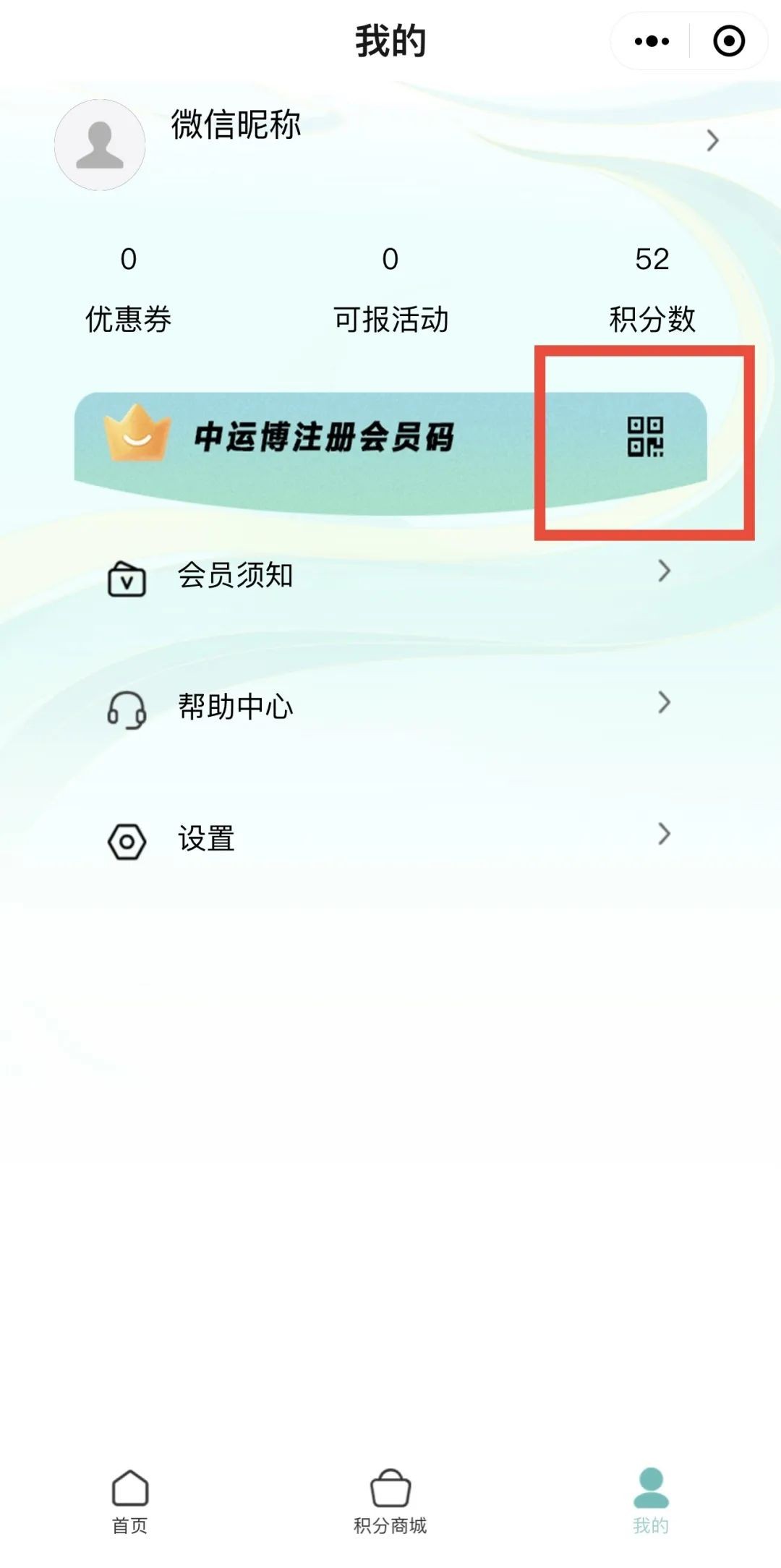Open 可报活动 available activities

click(x=390, y=289)
